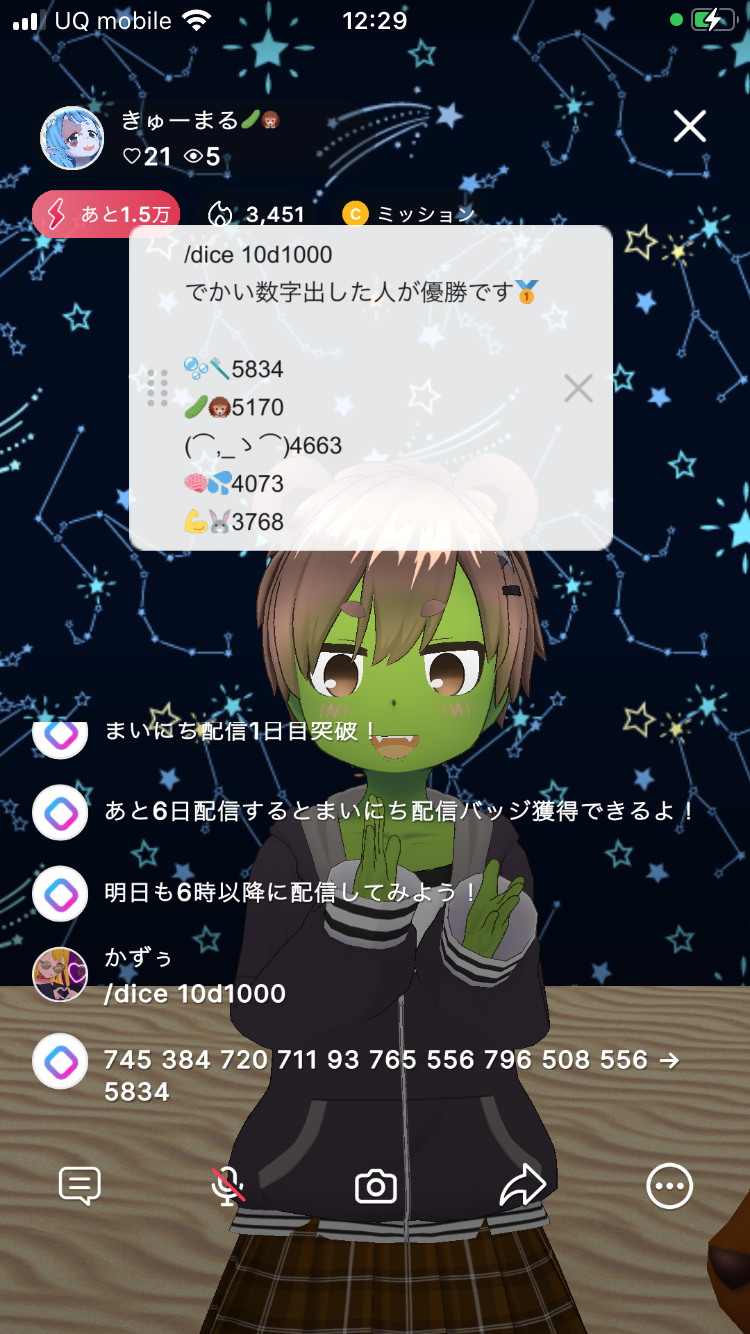Image resolution: width=750 pixels, height=1334 pixels.
Task: Open the more options menu
Action: click(669, 1186)
